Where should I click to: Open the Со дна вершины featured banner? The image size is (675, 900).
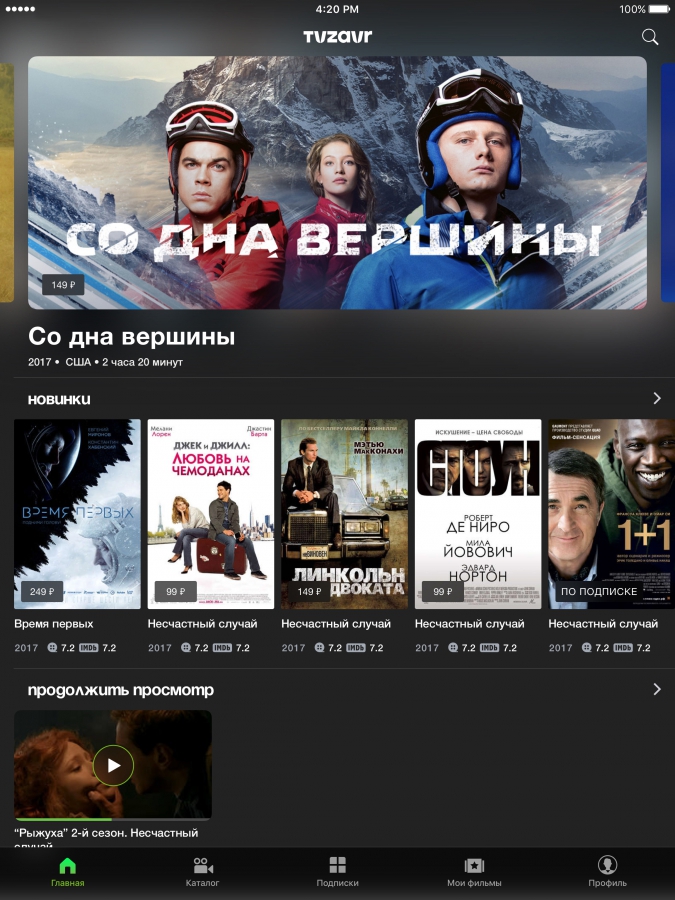click(x=337, y=182)
